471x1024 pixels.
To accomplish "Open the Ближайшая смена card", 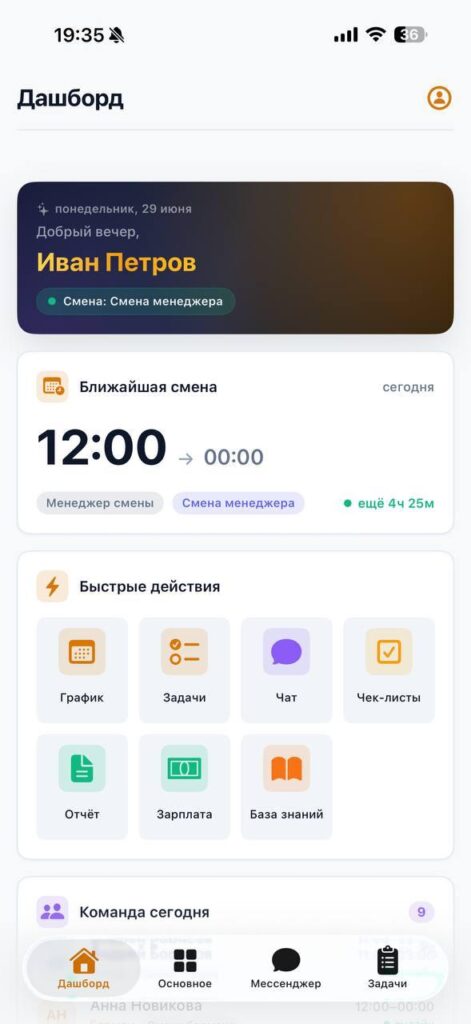I will click(x=235, y=443).
